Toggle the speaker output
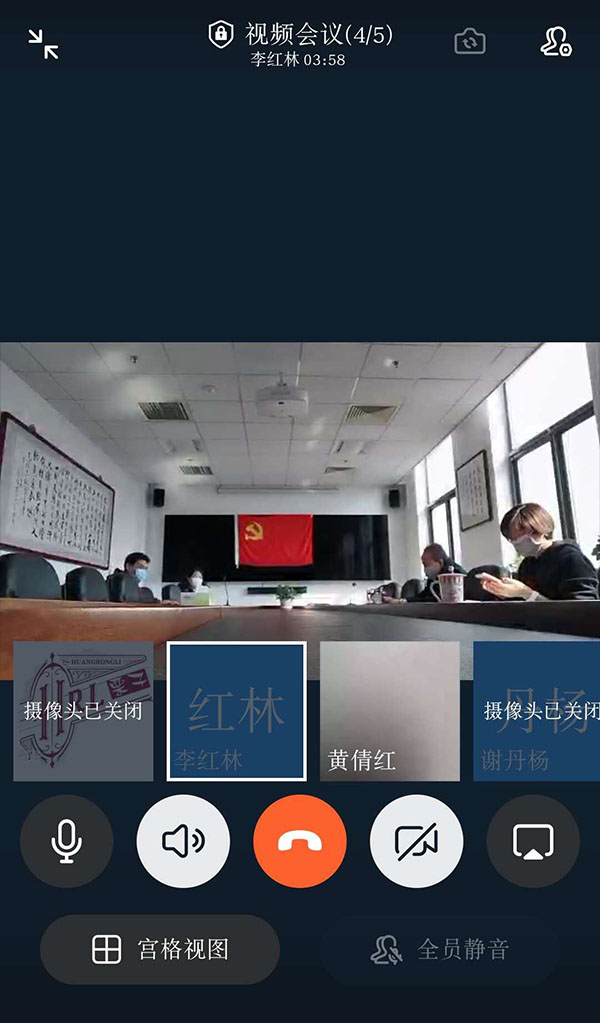 [183, 841]
